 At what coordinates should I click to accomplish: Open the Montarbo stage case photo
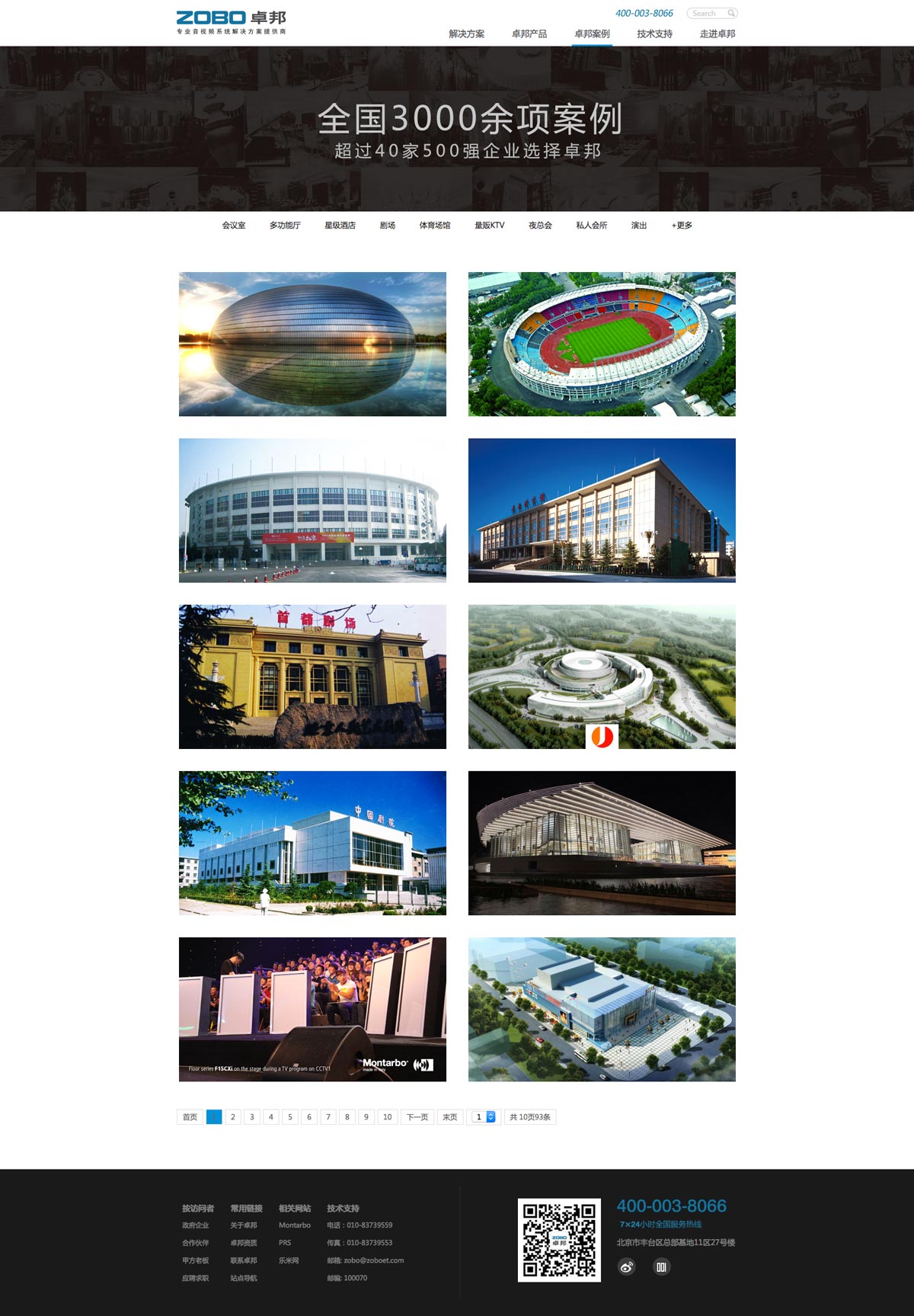click(312, 1009)
